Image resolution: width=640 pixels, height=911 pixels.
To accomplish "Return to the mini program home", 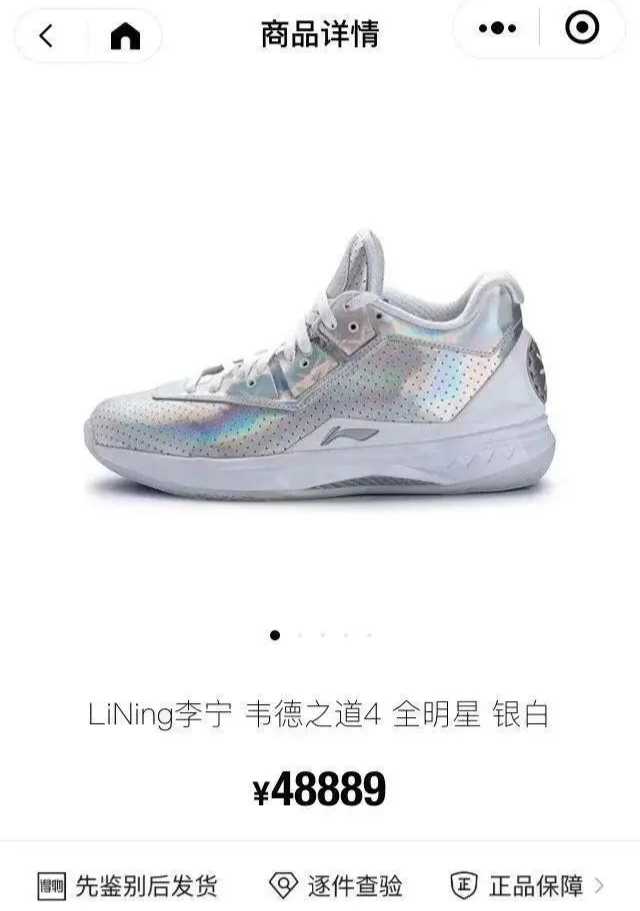I will coord(125,36).
